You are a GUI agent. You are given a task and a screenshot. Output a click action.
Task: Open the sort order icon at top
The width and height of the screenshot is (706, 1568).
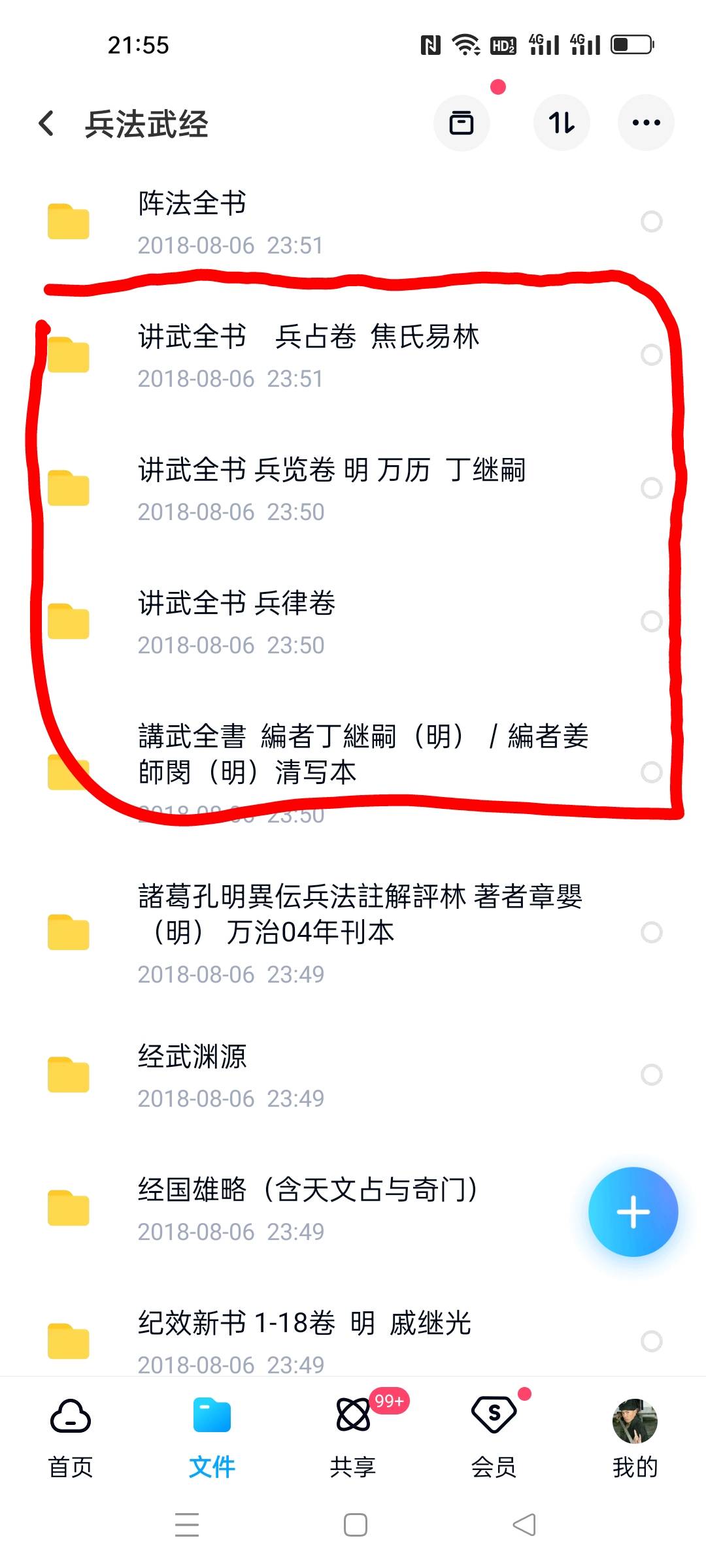click(x=562, y=123)
